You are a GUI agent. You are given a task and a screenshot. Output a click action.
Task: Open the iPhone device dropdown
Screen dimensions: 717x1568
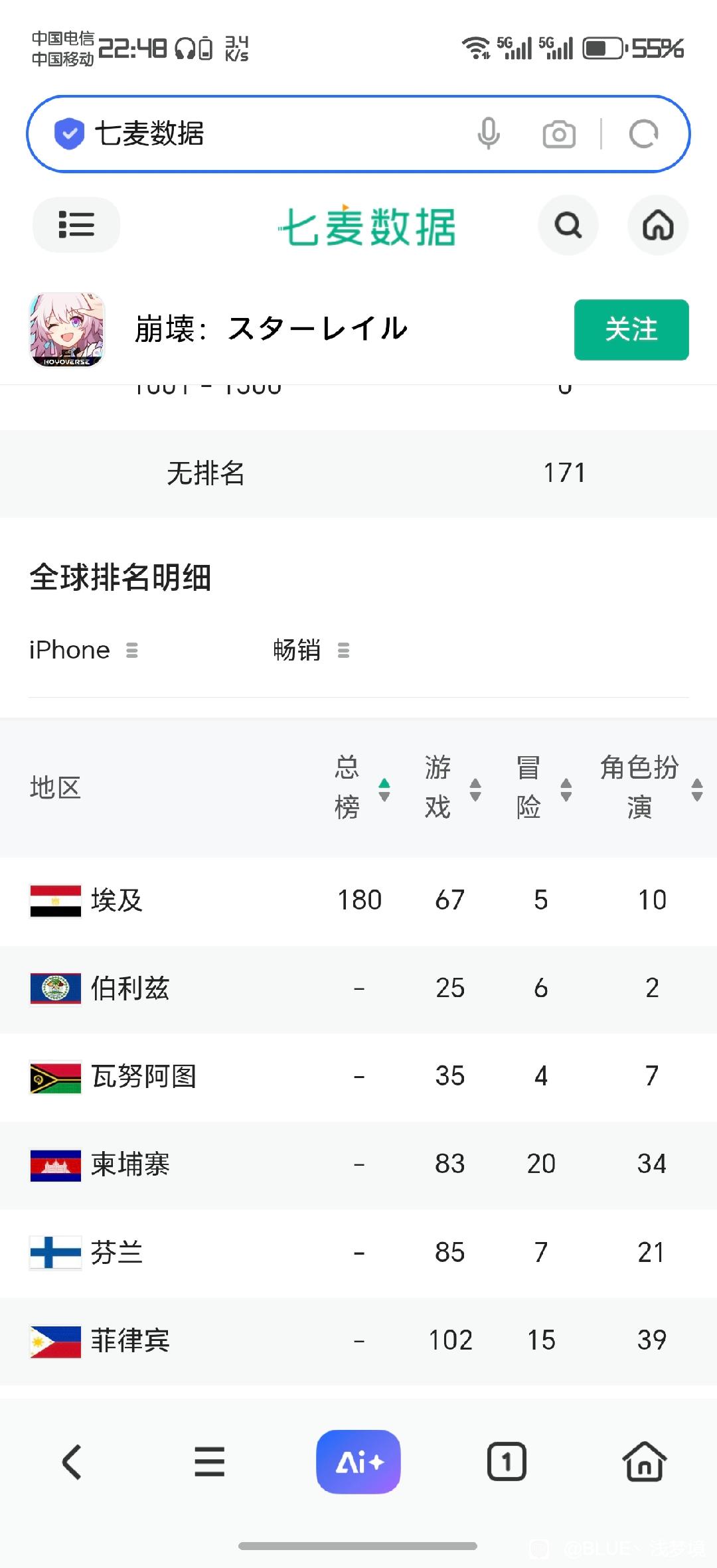click(x=84, y=650)
